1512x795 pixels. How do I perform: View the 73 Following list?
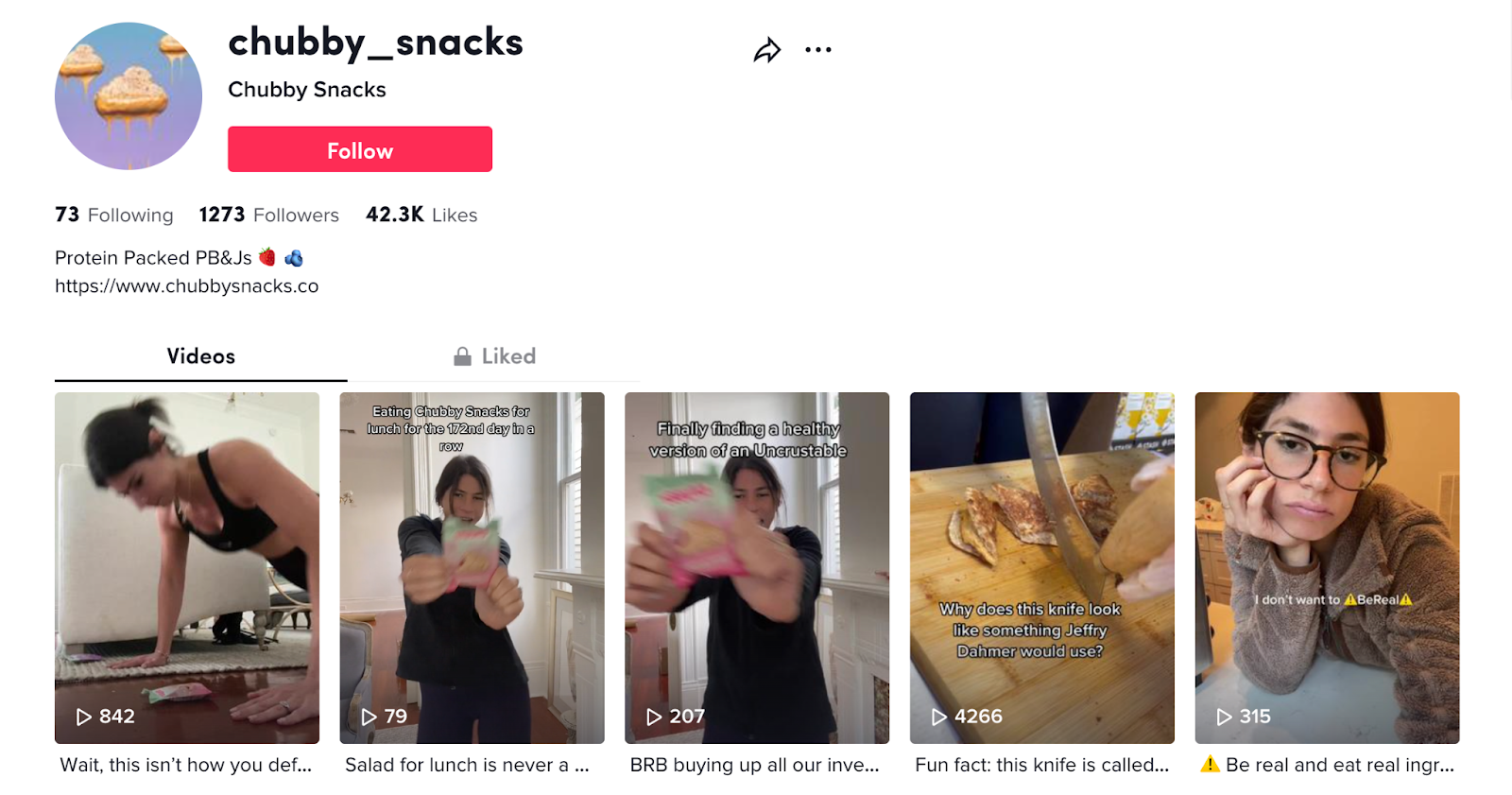coord(113,216)
